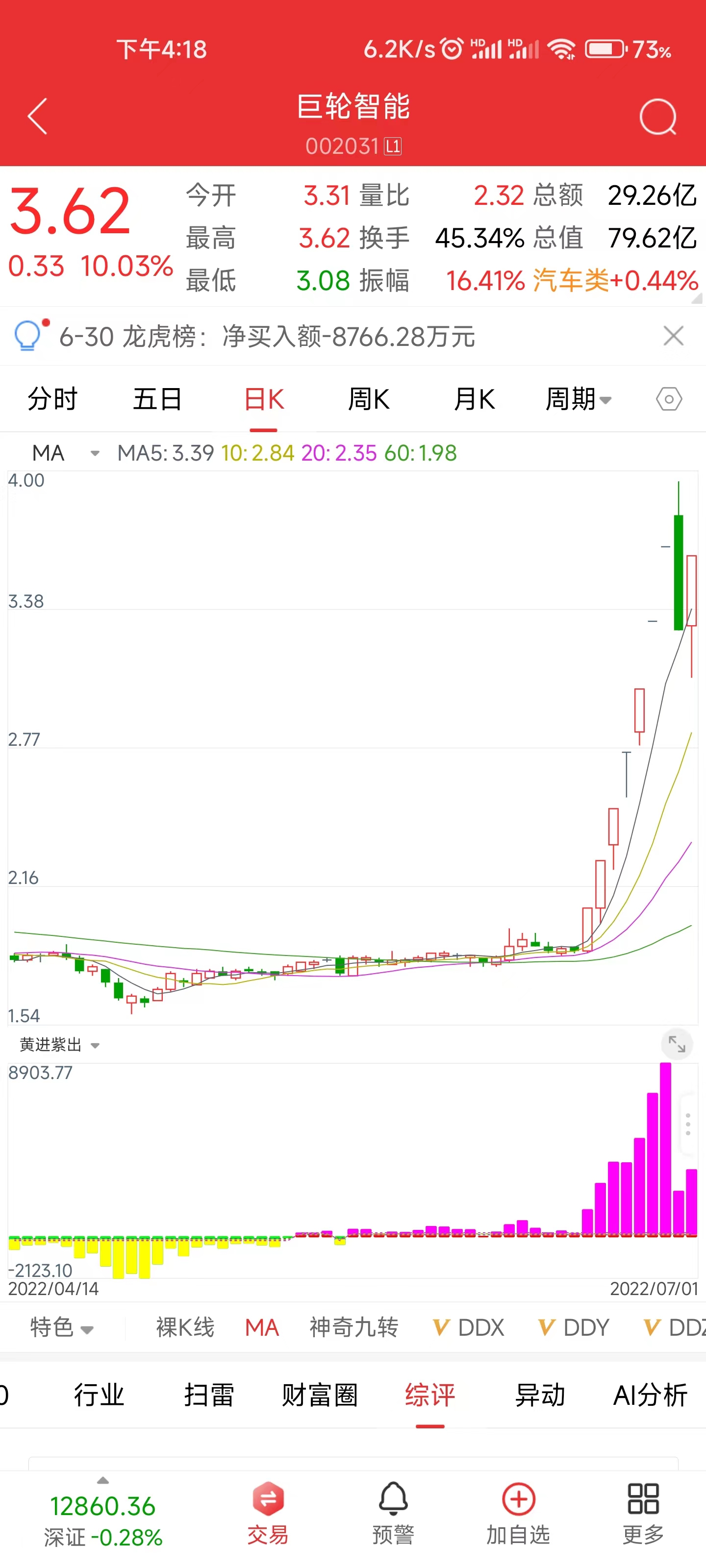Screen dimensions: 706x1568
Task: Switch to the 周K weekly chart tab
Action: [x=369, y=399]
